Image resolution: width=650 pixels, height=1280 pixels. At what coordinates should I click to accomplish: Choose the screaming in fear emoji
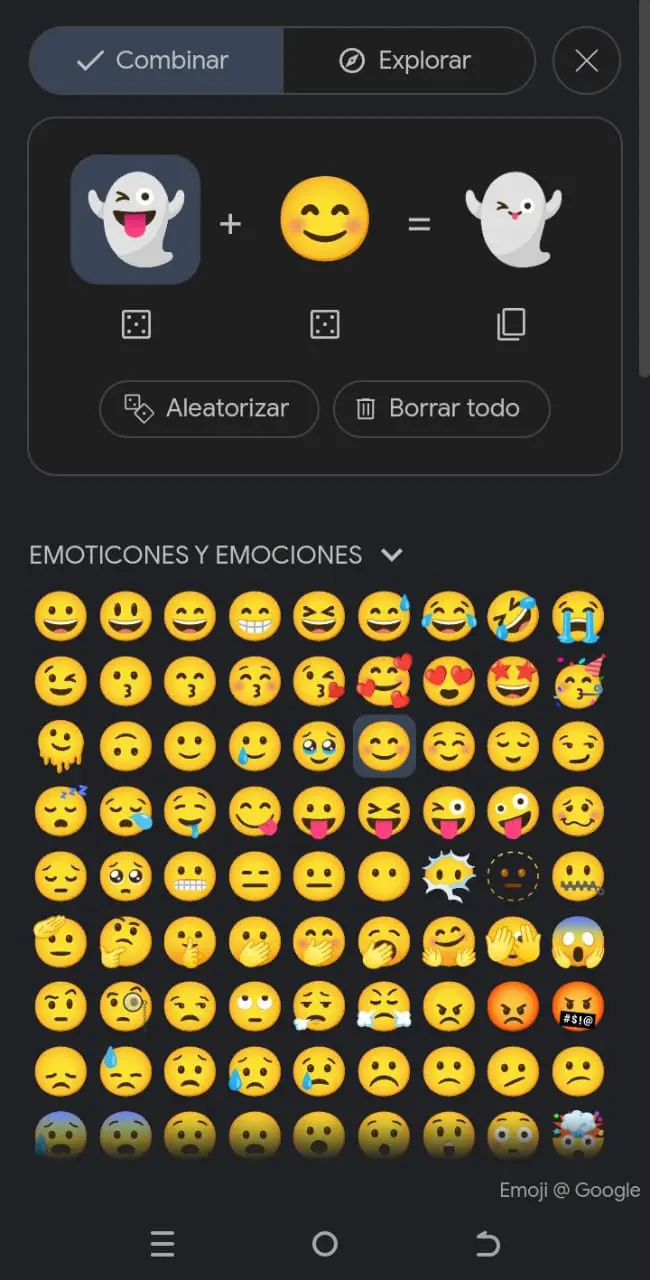click(x=578, y=941)
